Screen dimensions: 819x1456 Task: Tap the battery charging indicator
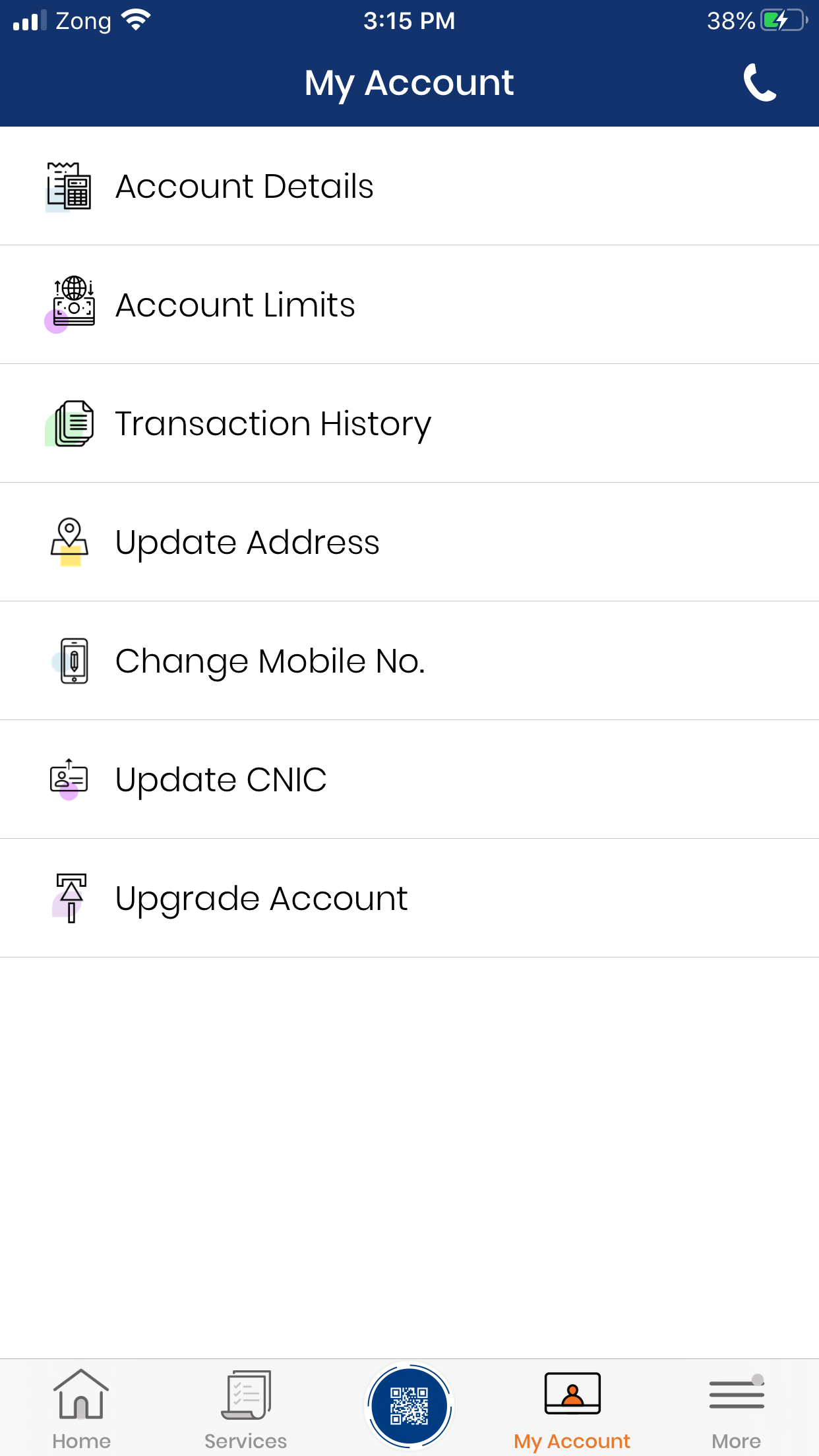tap(781, 20)
